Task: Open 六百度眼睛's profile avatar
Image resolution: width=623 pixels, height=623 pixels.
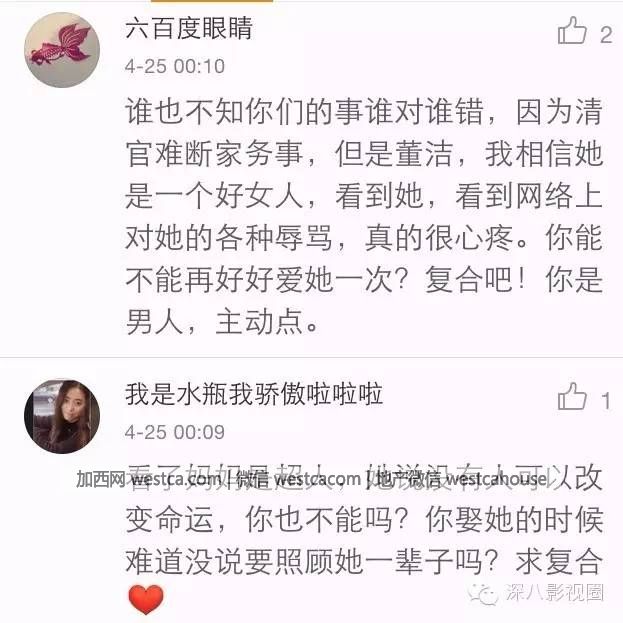Action: (x=61, y=50)
